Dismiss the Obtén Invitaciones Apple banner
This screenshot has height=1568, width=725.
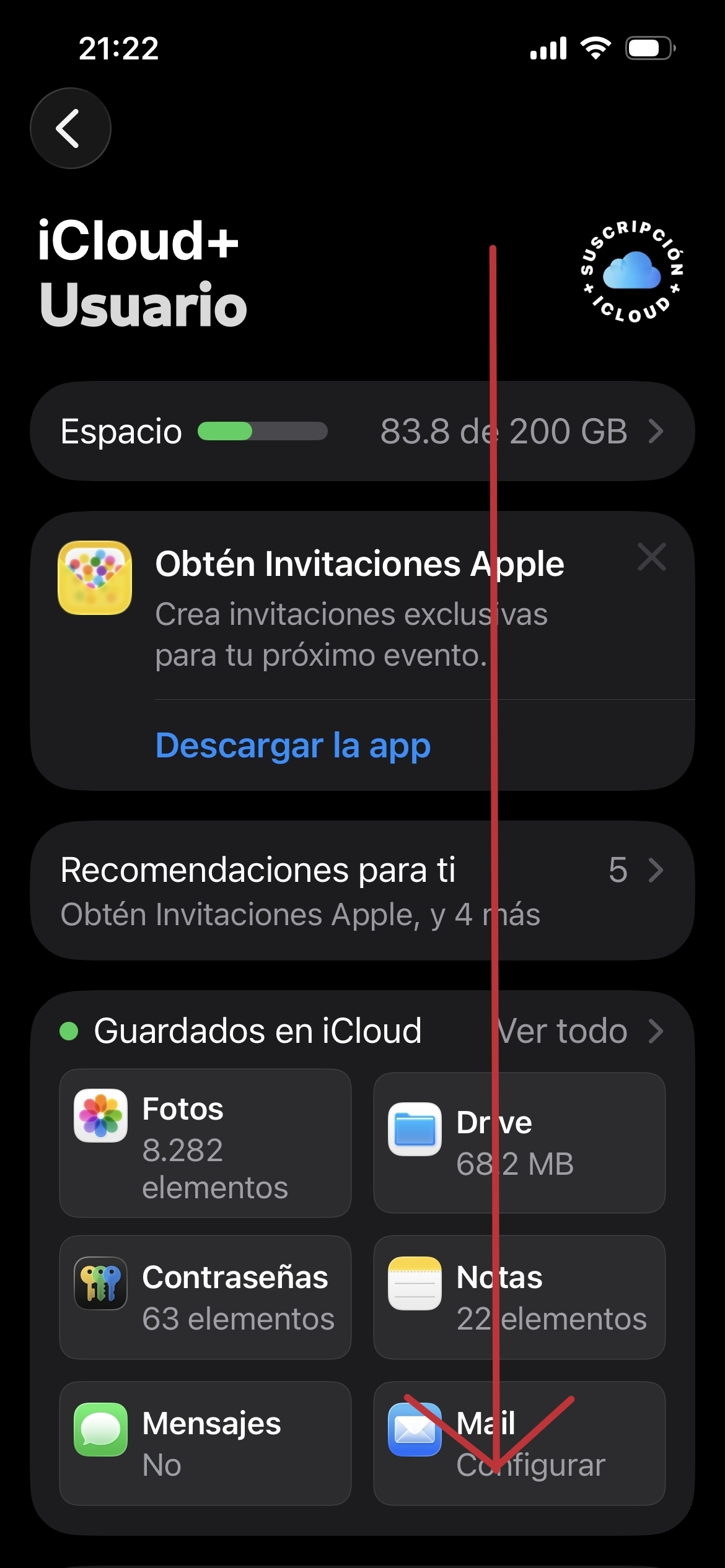tap(651, 557)
